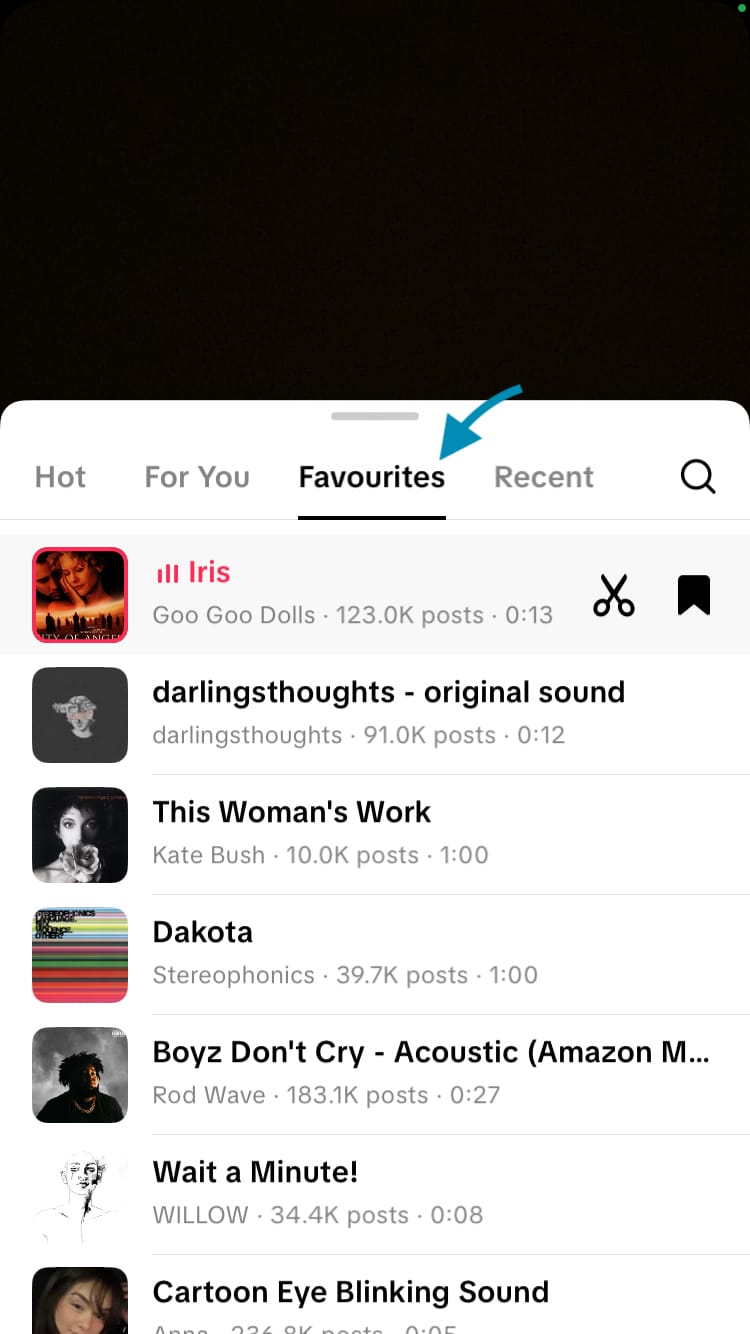The width and height of the screenshot is (750, 1334).
Task: Switch to the For You tab
Action: [x=197, y=477]
